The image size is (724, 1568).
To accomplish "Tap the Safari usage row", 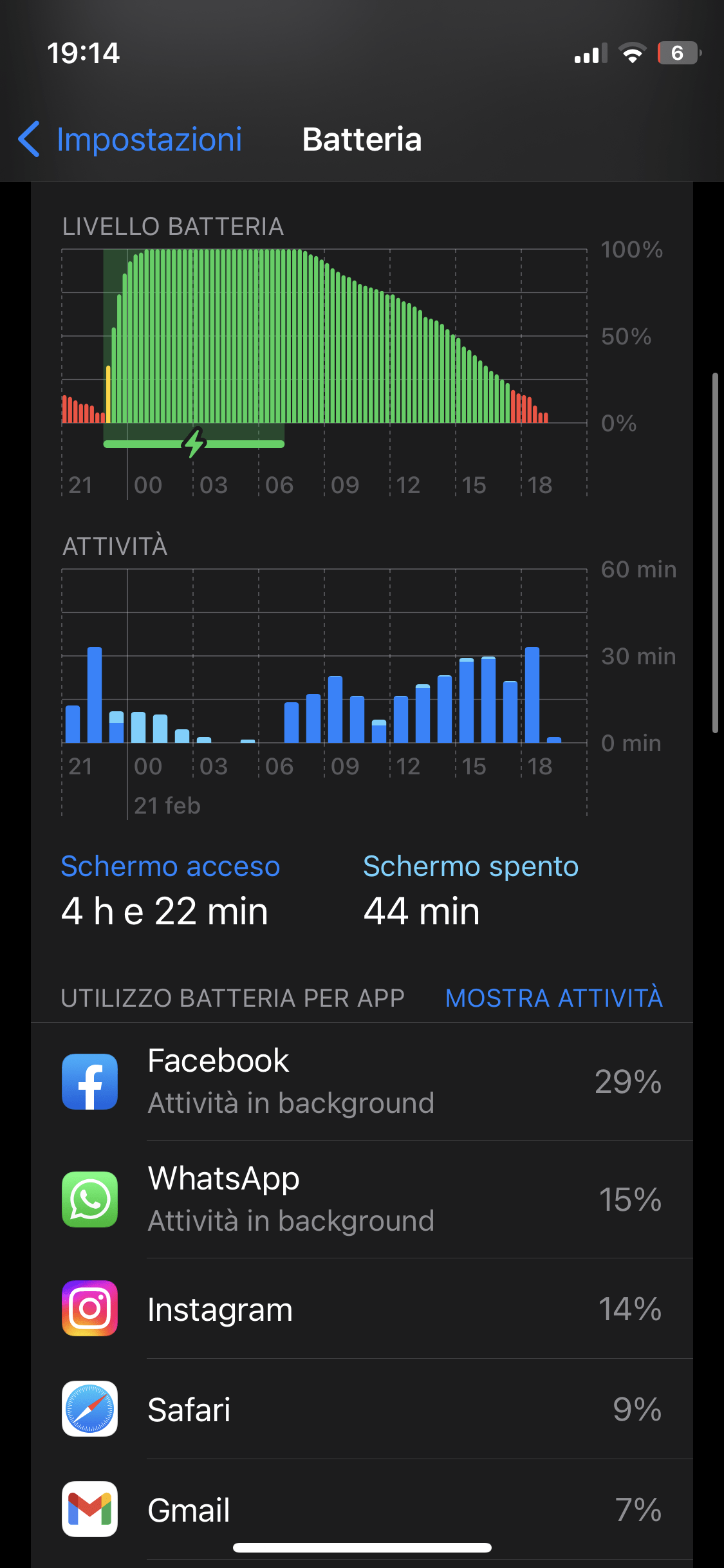I will [362, 1409].
